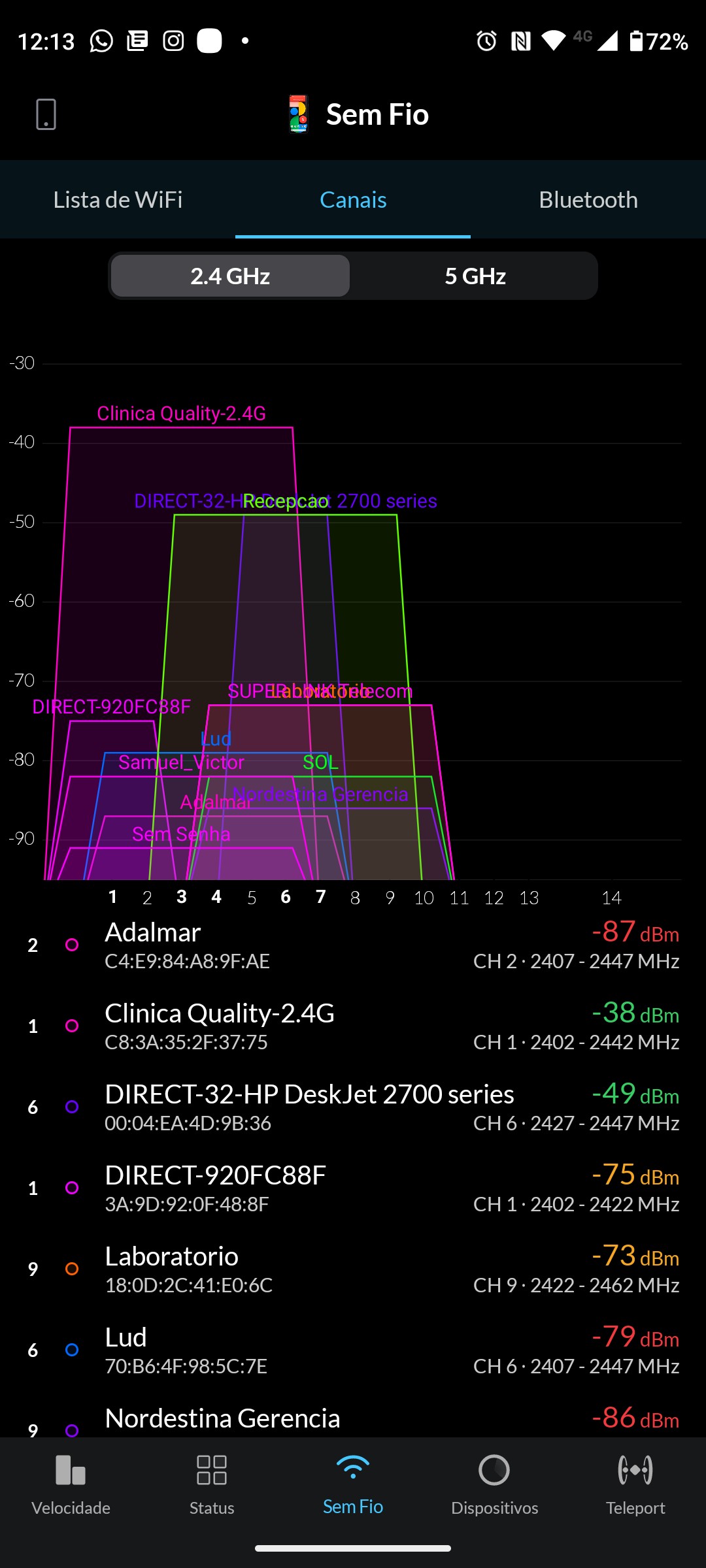Image resolution: width=706 pixels, height=1568 pixels.
Task: Switch to the Dispositivos tab
Action: 494,1484
